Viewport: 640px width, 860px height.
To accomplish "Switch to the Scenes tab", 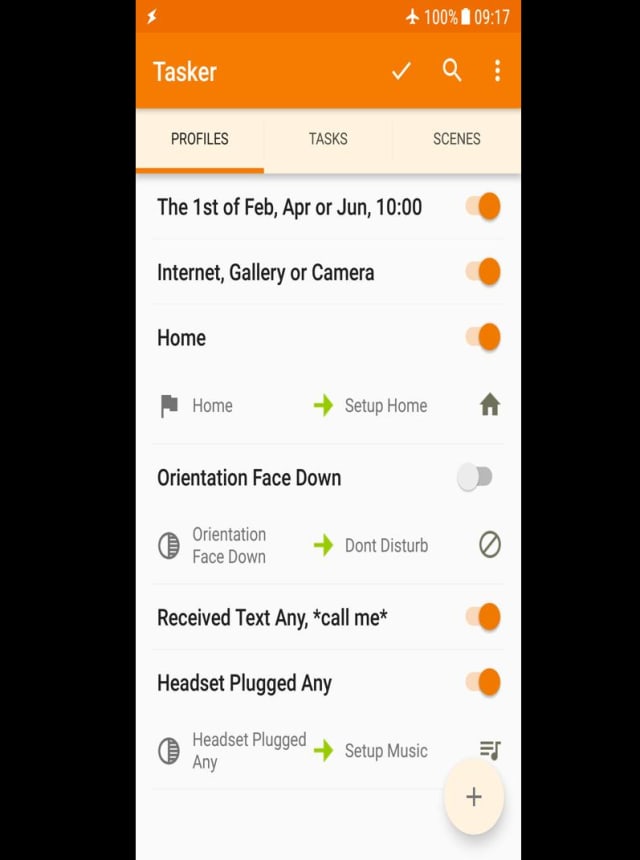I will tap(456, 139).
